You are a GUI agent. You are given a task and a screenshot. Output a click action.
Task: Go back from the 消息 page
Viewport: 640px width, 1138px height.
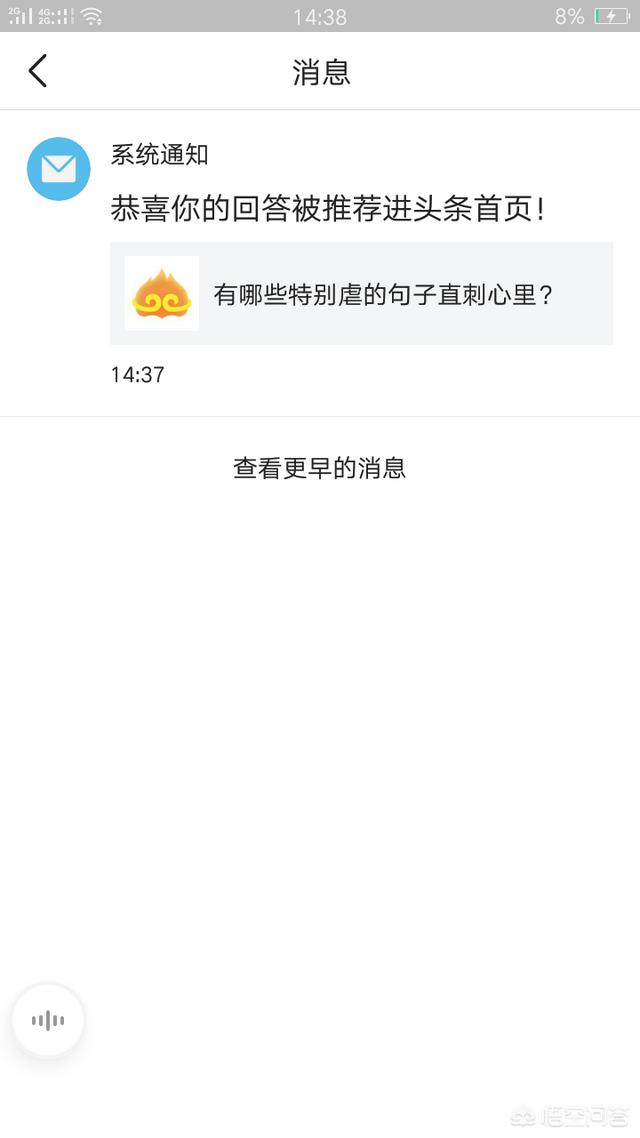[x=38, y=72]
